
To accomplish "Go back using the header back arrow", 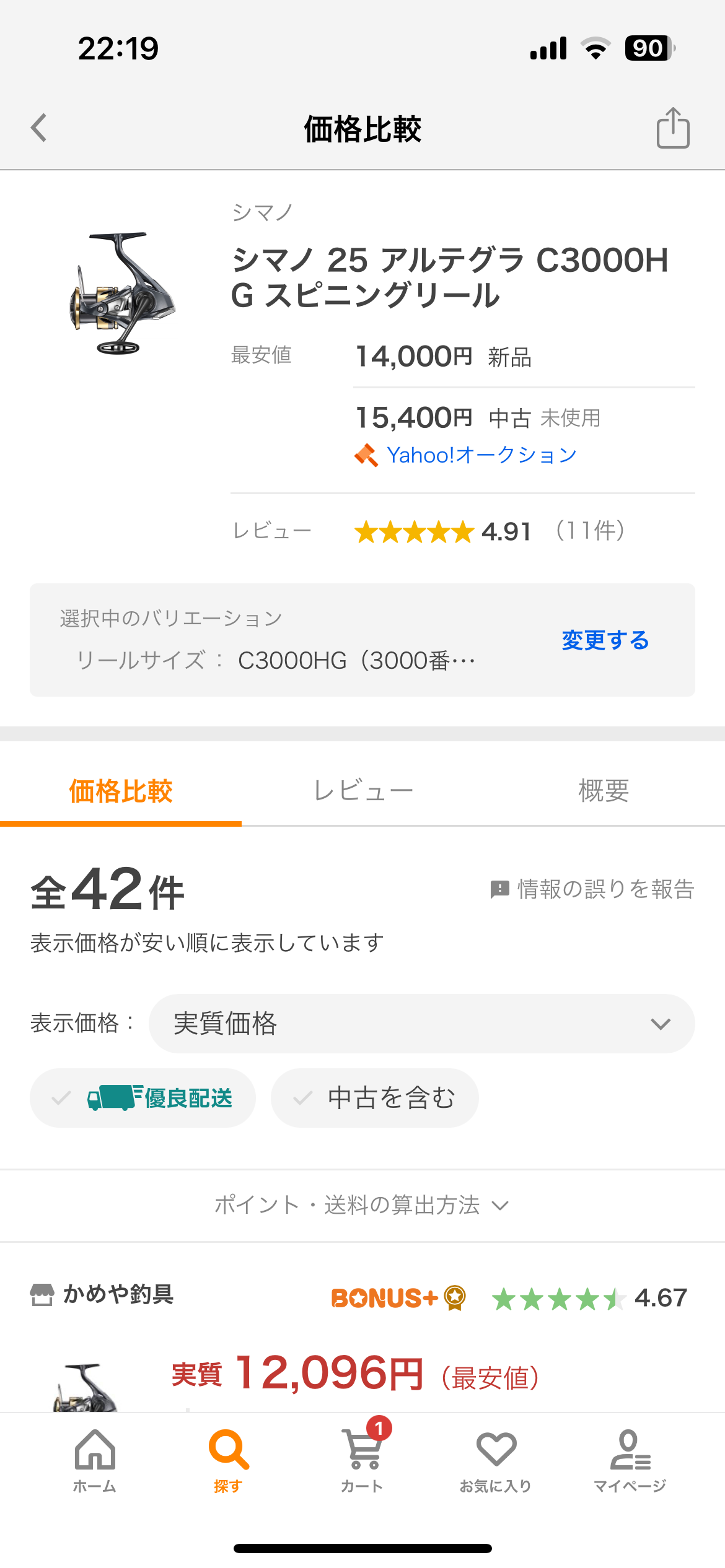I will point(39,128).
